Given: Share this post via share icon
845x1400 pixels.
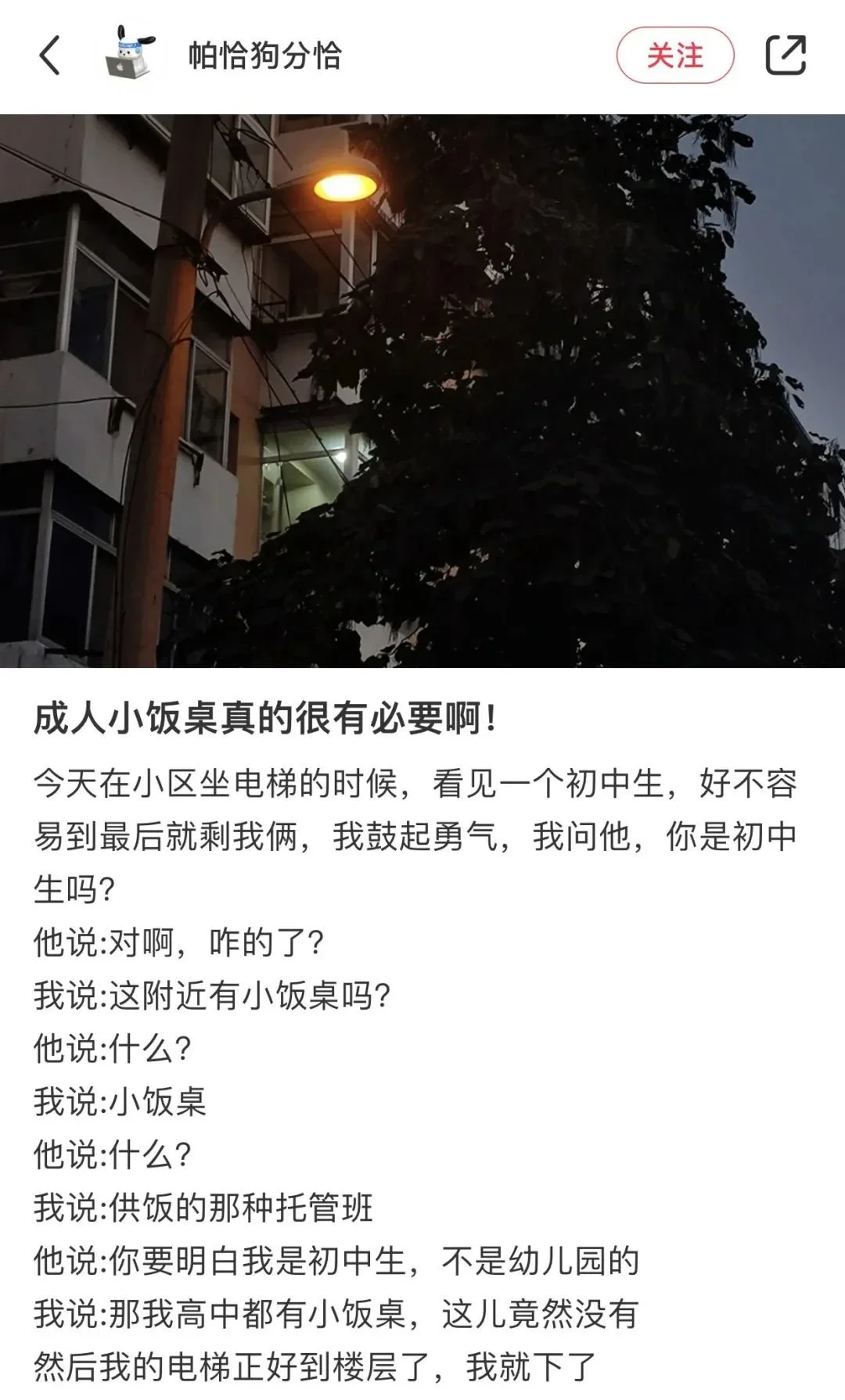Looking at the screenshot, I should tap(785, 56).
